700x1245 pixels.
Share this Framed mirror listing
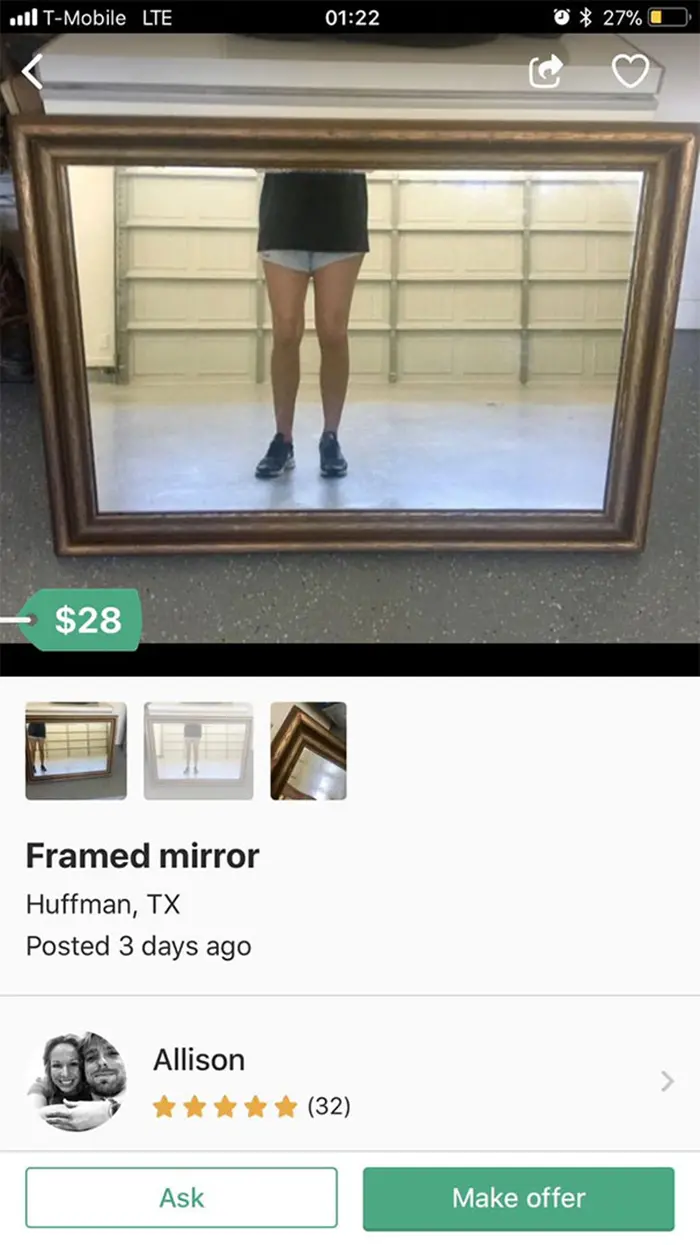(545, 71)
